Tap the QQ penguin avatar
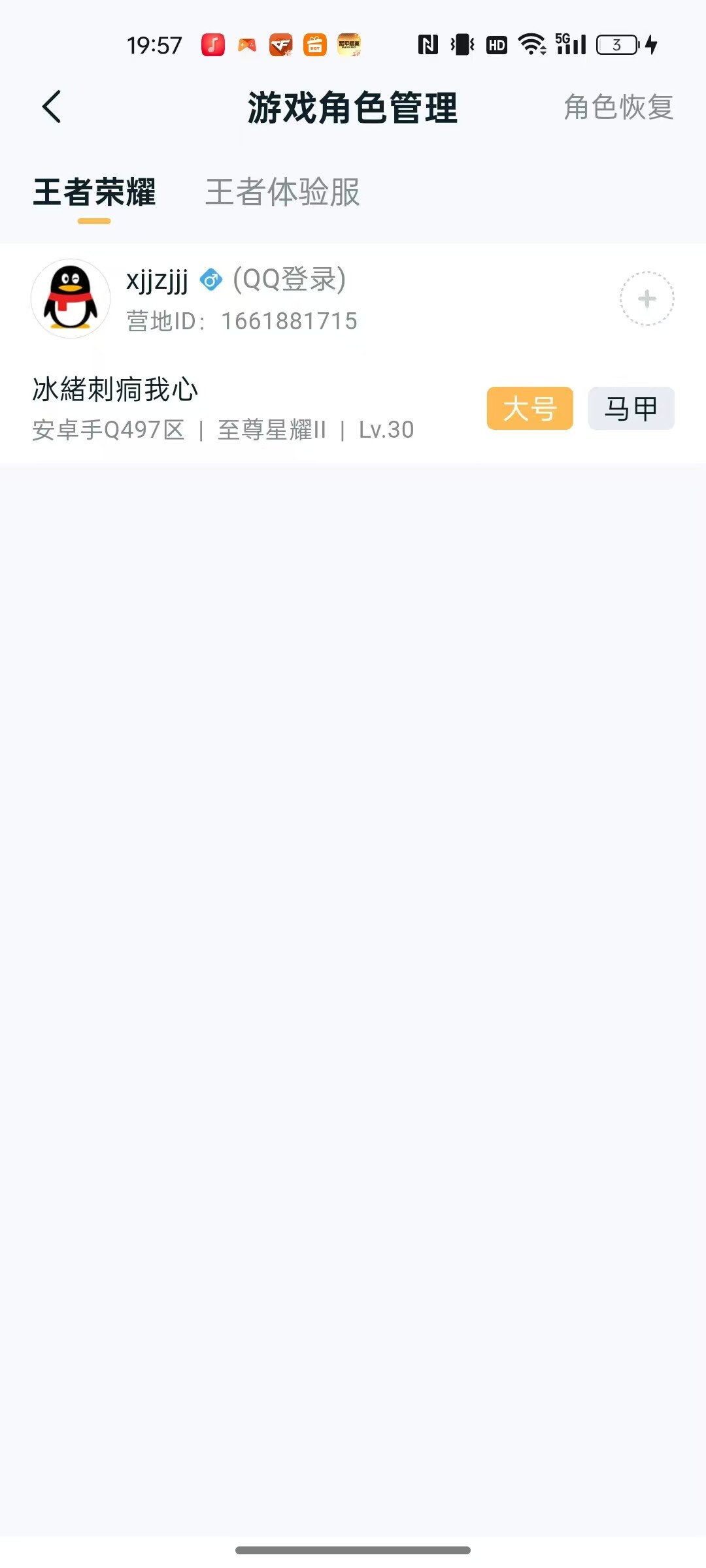706x1568 pixels. [x=71, y=297]
